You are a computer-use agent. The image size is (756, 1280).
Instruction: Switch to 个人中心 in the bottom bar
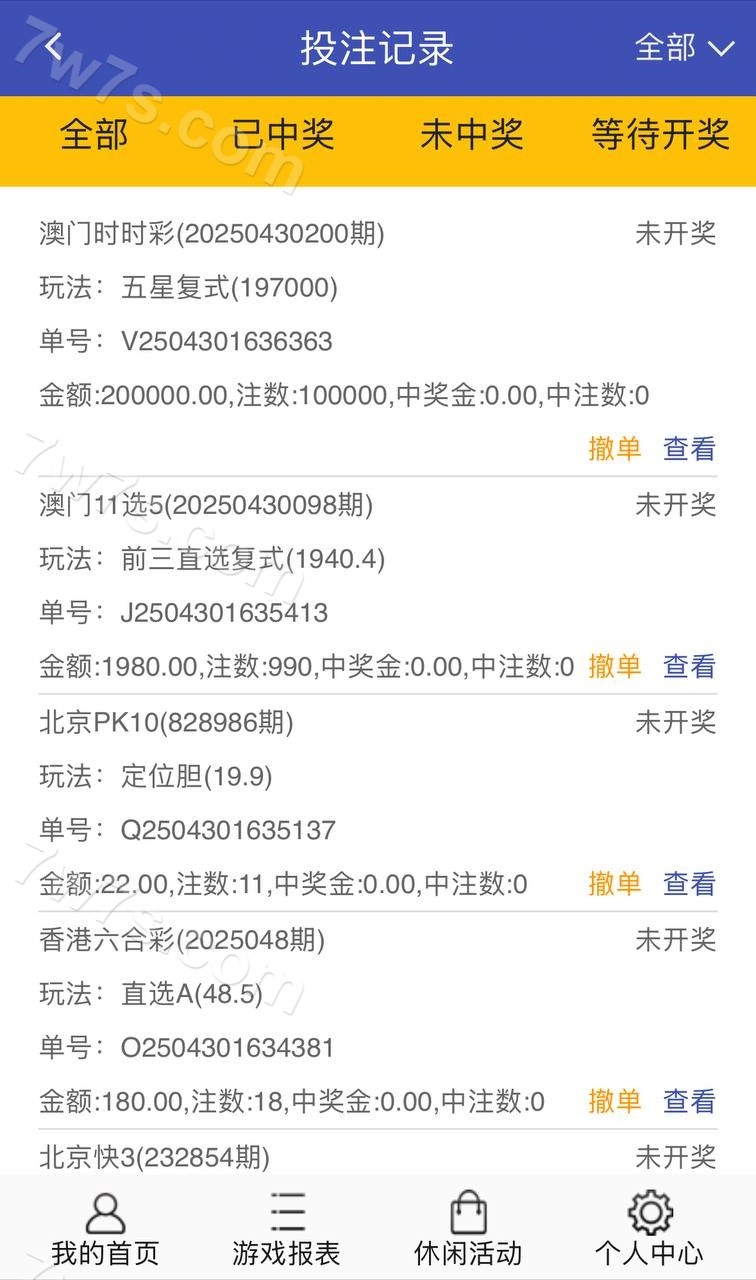pos(650,1230)
